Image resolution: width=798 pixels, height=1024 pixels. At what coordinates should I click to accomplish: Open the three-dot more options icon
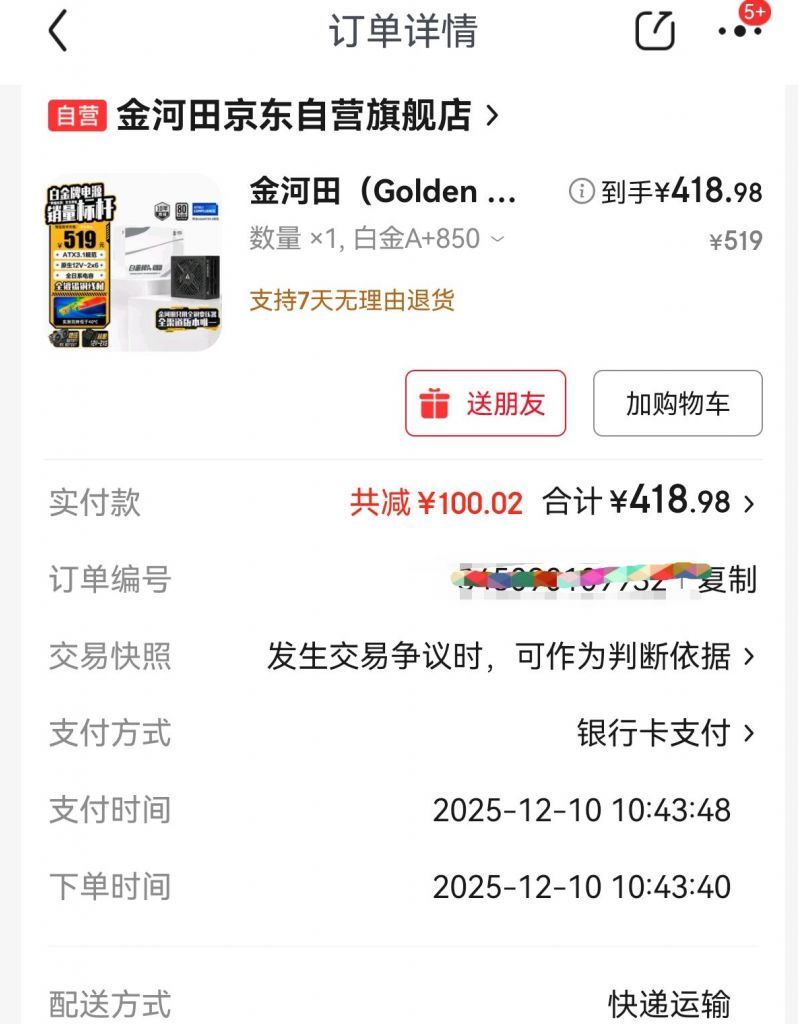738,32
